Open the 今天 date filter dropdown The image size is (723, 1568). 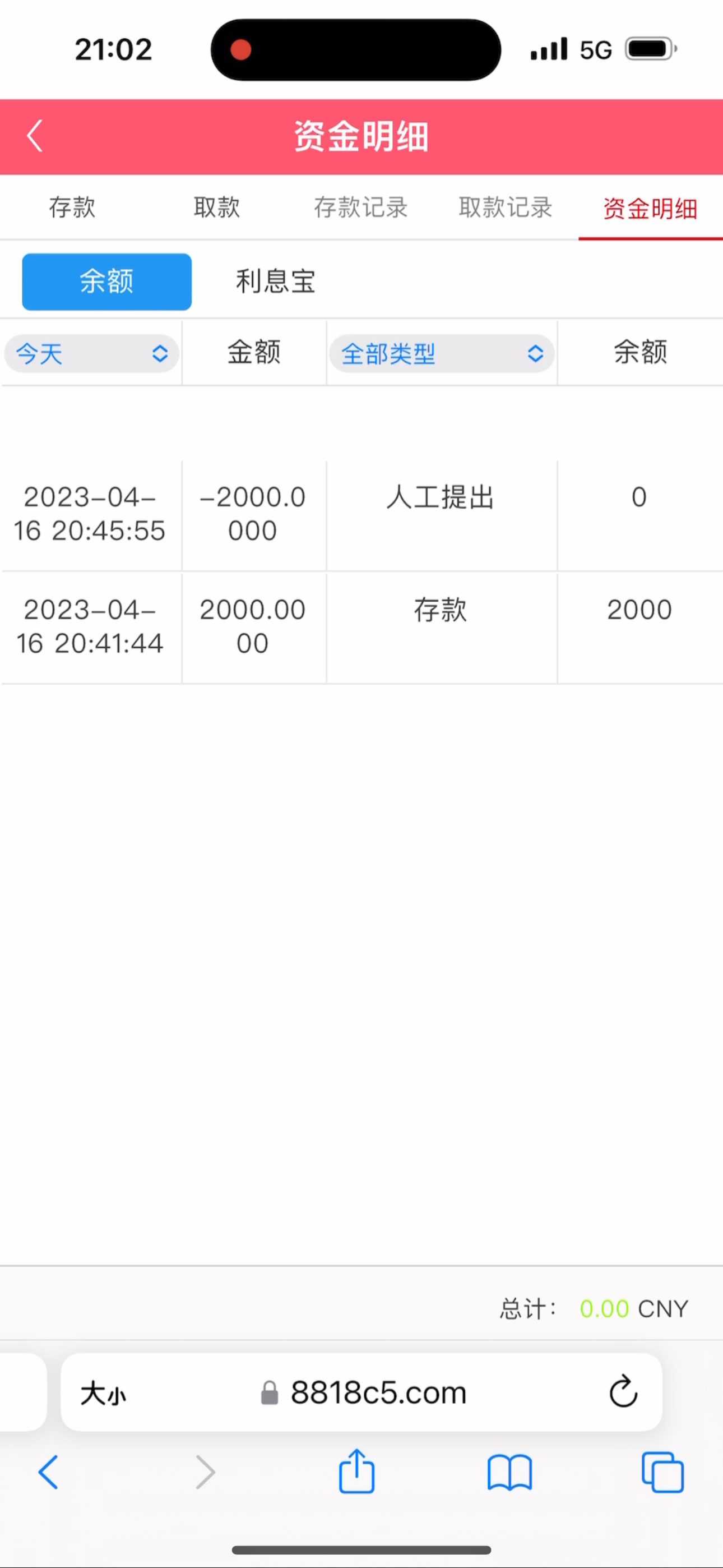click(x=91, y=353)
